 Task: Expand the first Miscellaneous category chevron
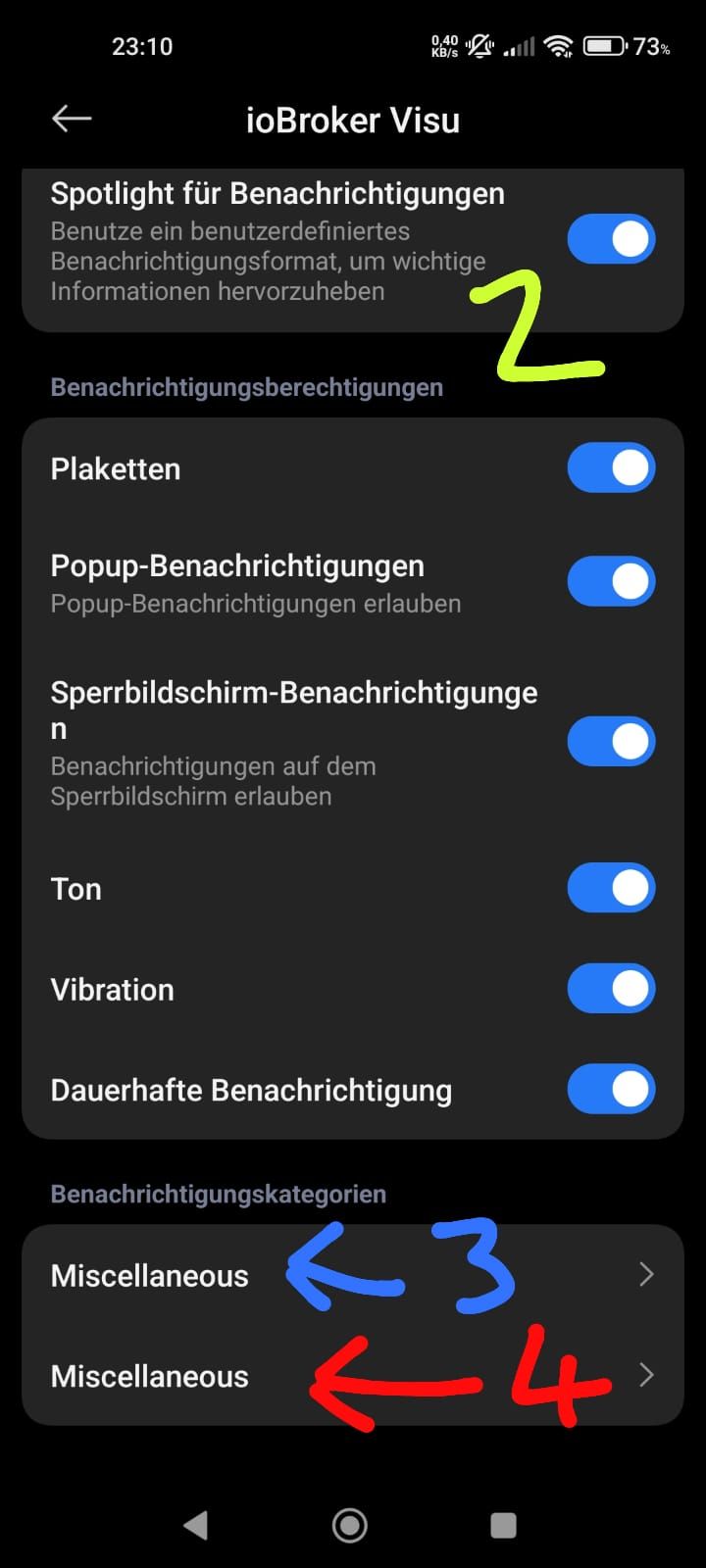coord(645,1274)
